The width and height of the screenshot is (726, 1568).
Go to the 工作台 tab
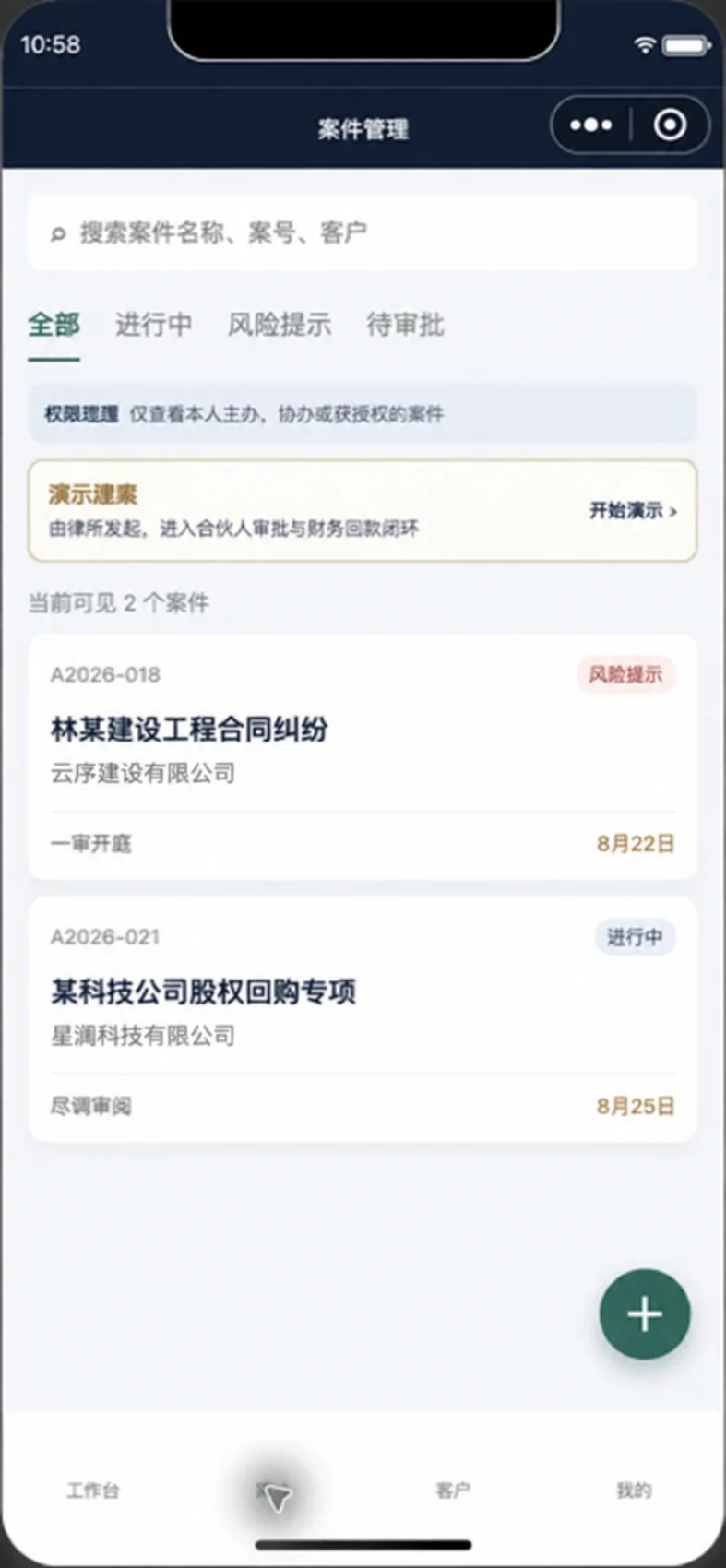coord(92,1490)
